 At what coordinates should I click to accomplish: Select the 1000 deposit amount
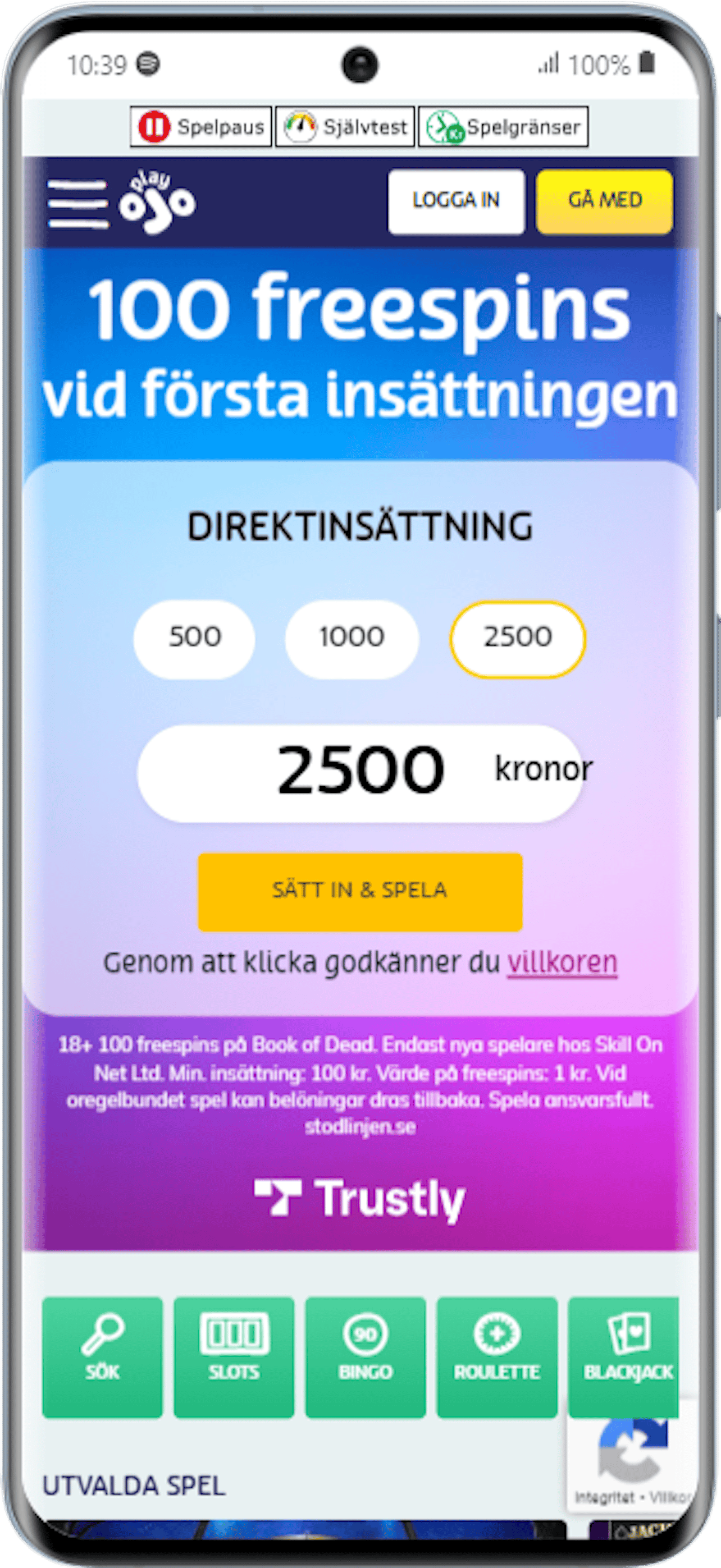click(x=351, y=637)
